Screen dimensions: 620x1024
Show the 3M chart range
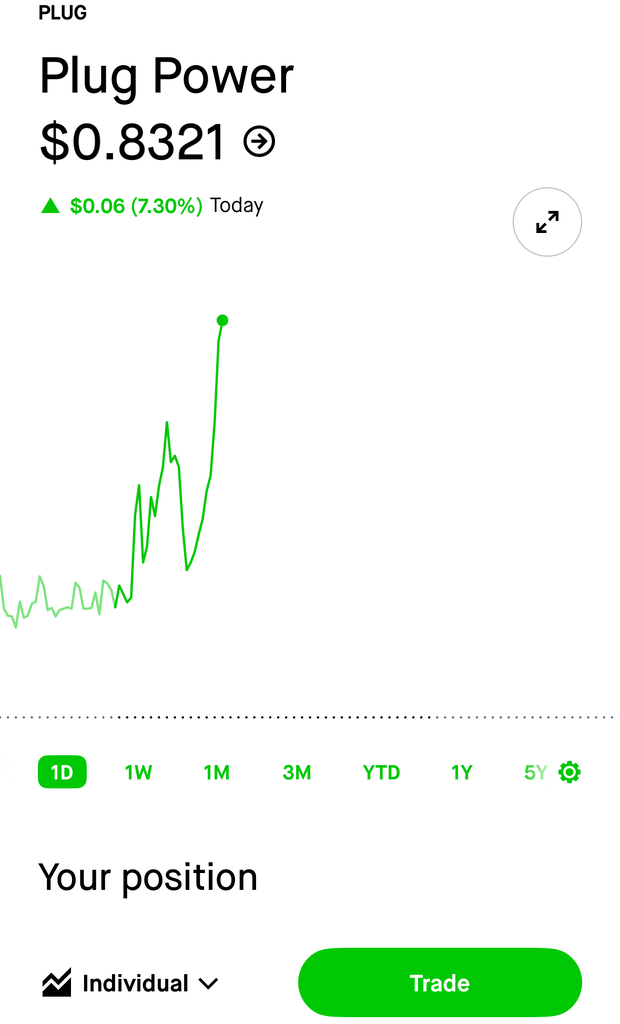(x=297, y=772)
